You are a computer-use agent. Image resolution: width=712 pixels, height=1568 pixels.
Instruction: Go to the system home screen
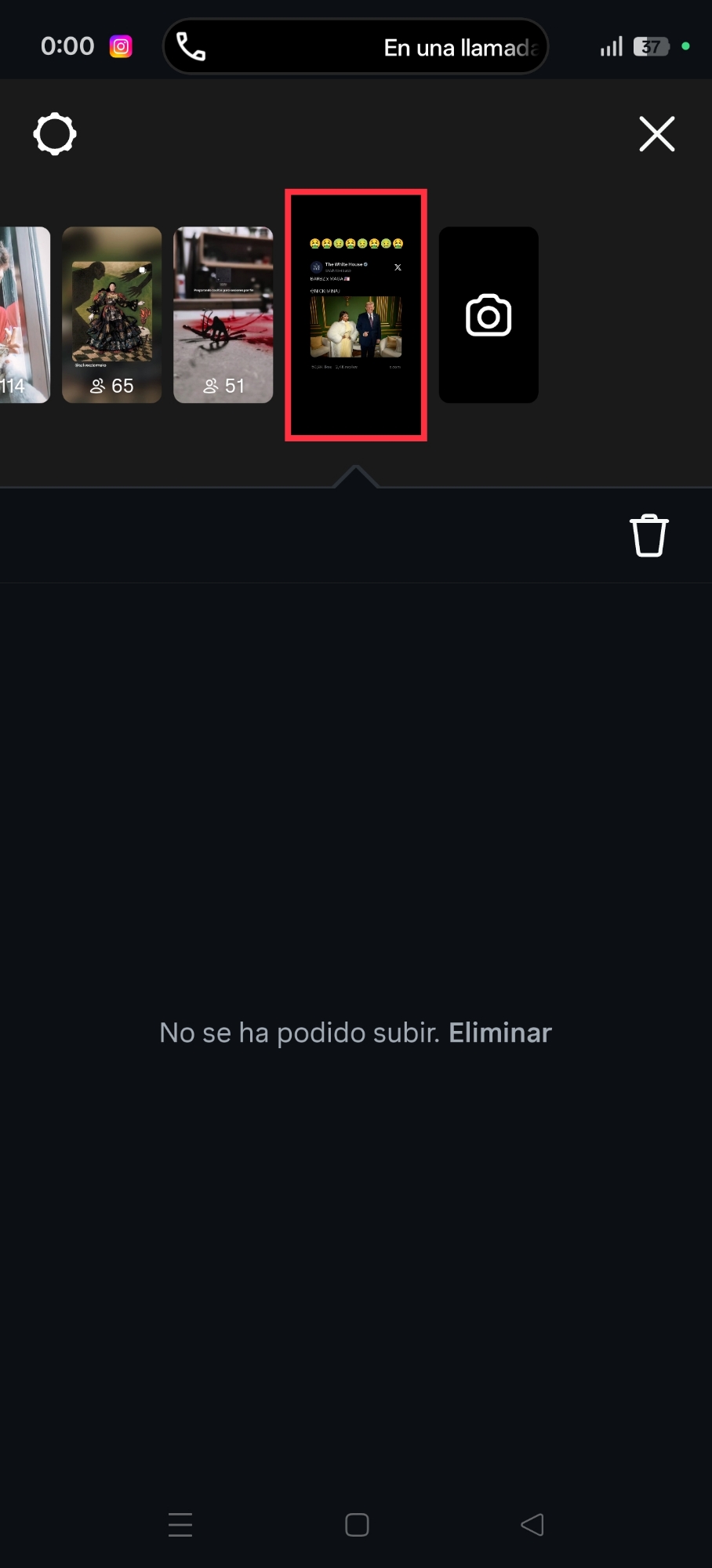(x=357, y=1525)
